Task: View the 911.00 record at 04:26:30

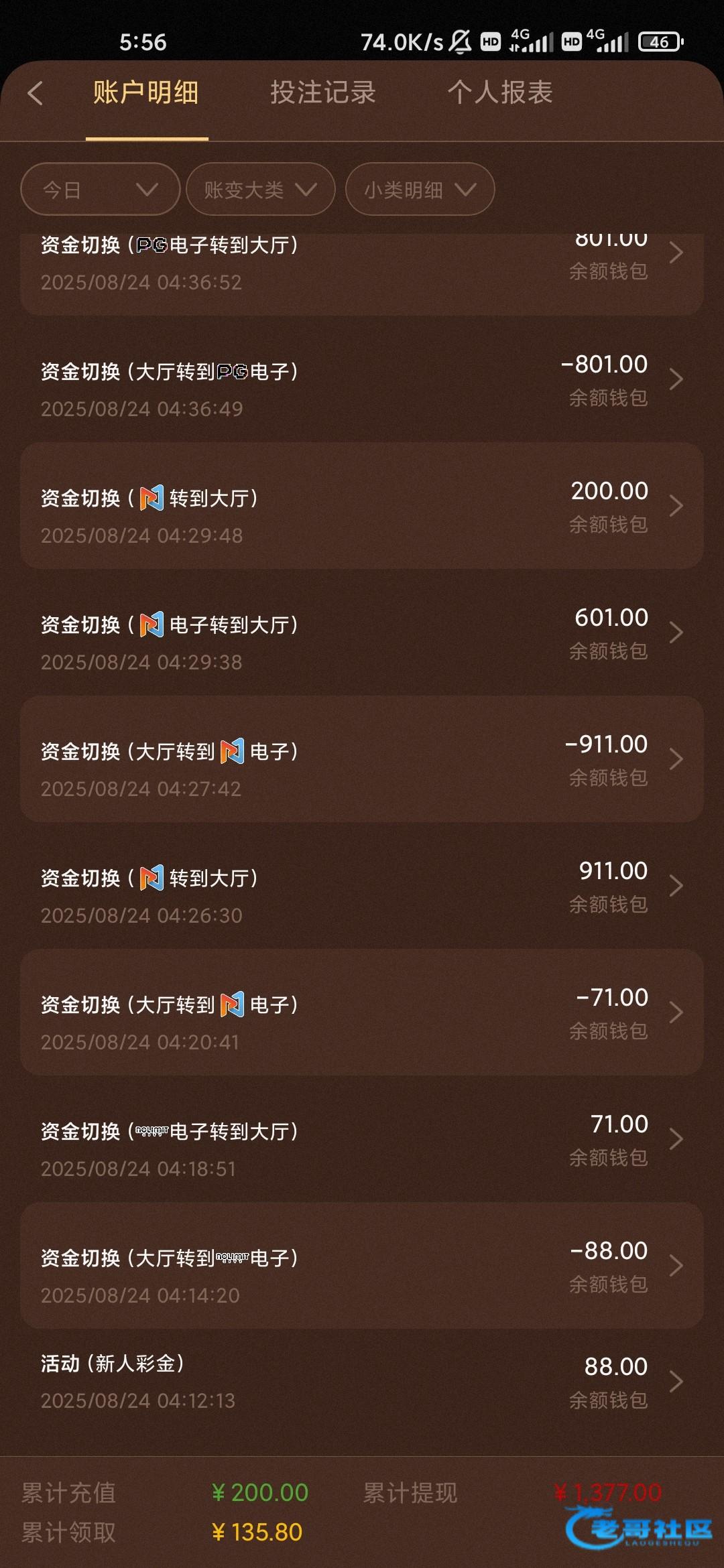Action: click(362, 886)
